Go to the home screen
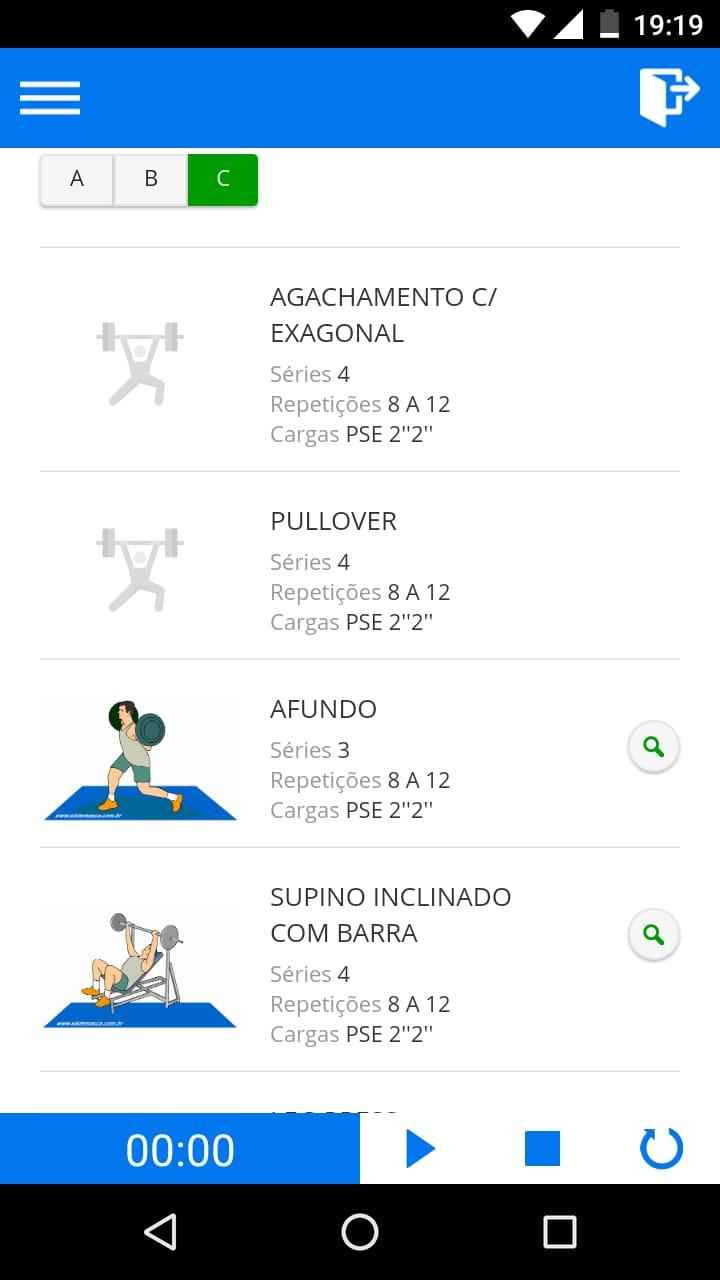The image size is (720, 1280). [x=360, y=1232]
